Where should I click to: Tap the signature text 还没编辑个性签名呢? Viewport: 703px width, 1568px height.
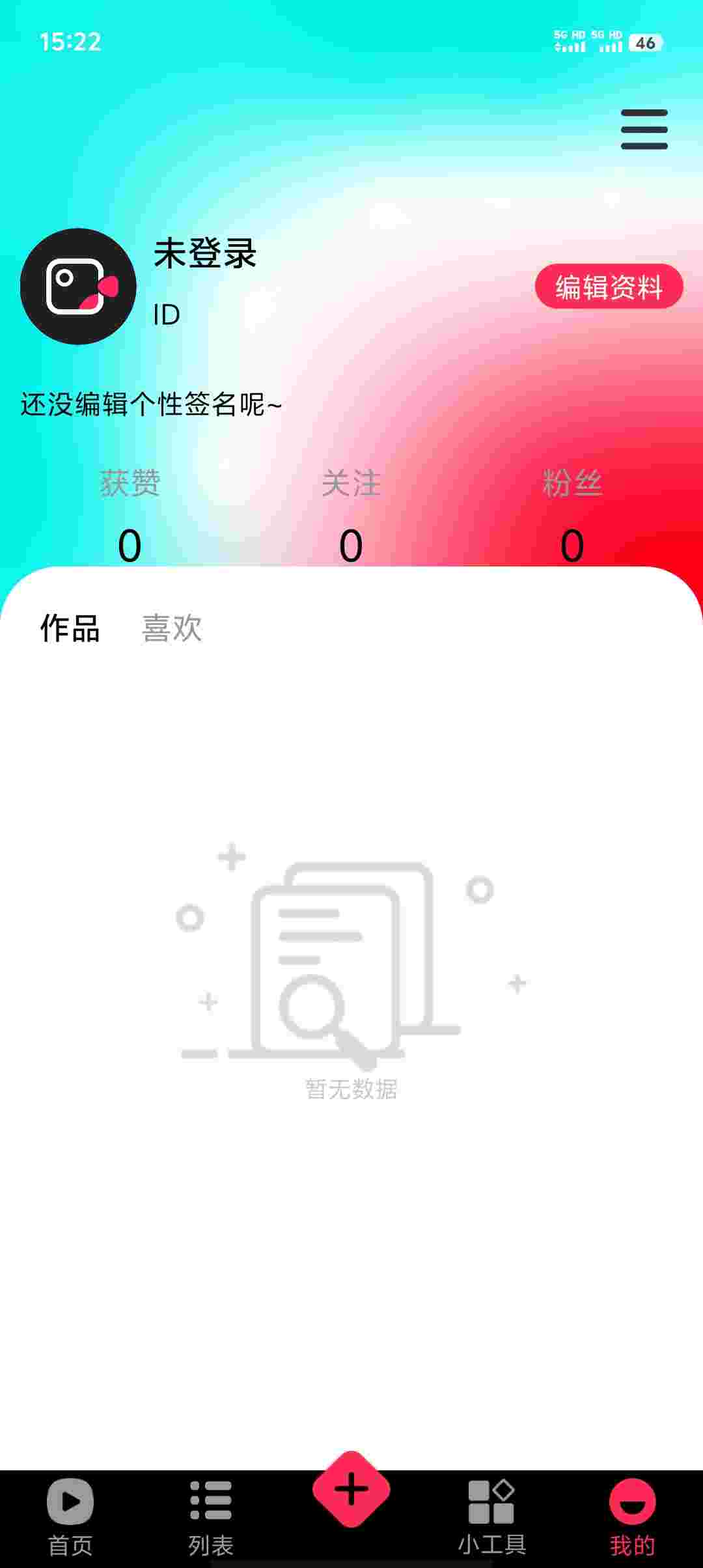(148, 404)
